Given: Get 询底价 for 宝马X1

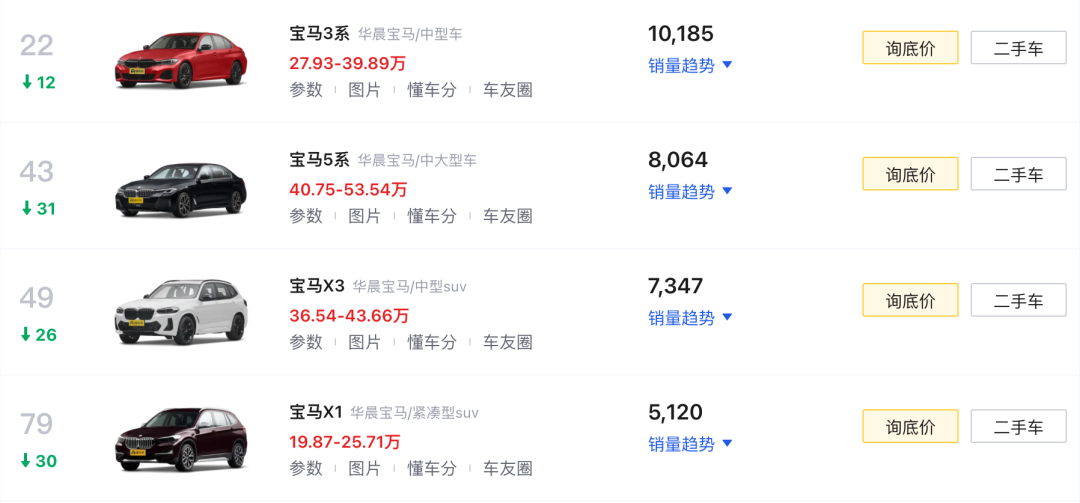Looking at the screenshot, I should tap(910, 426).
